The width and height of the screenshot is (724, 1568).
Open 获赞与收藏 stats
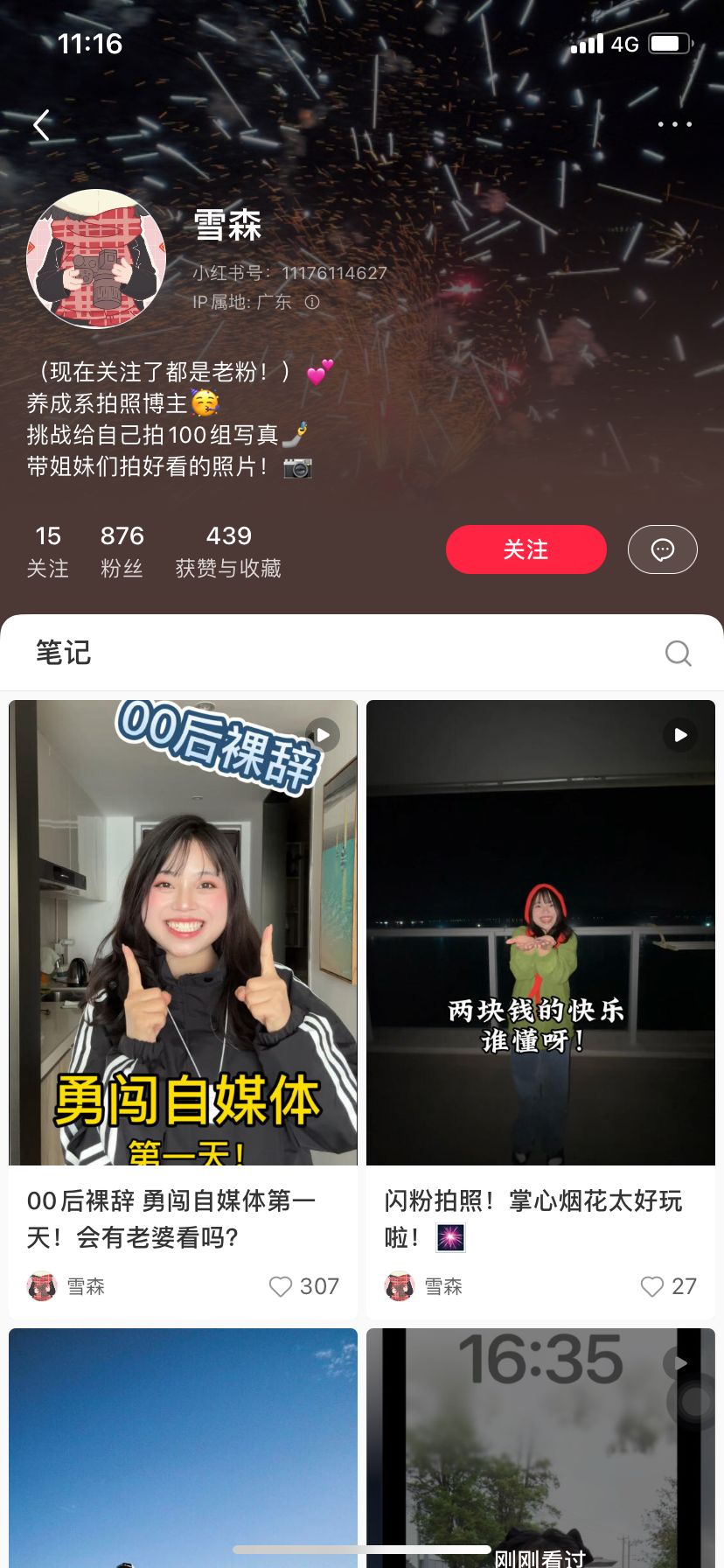point(228,551)
